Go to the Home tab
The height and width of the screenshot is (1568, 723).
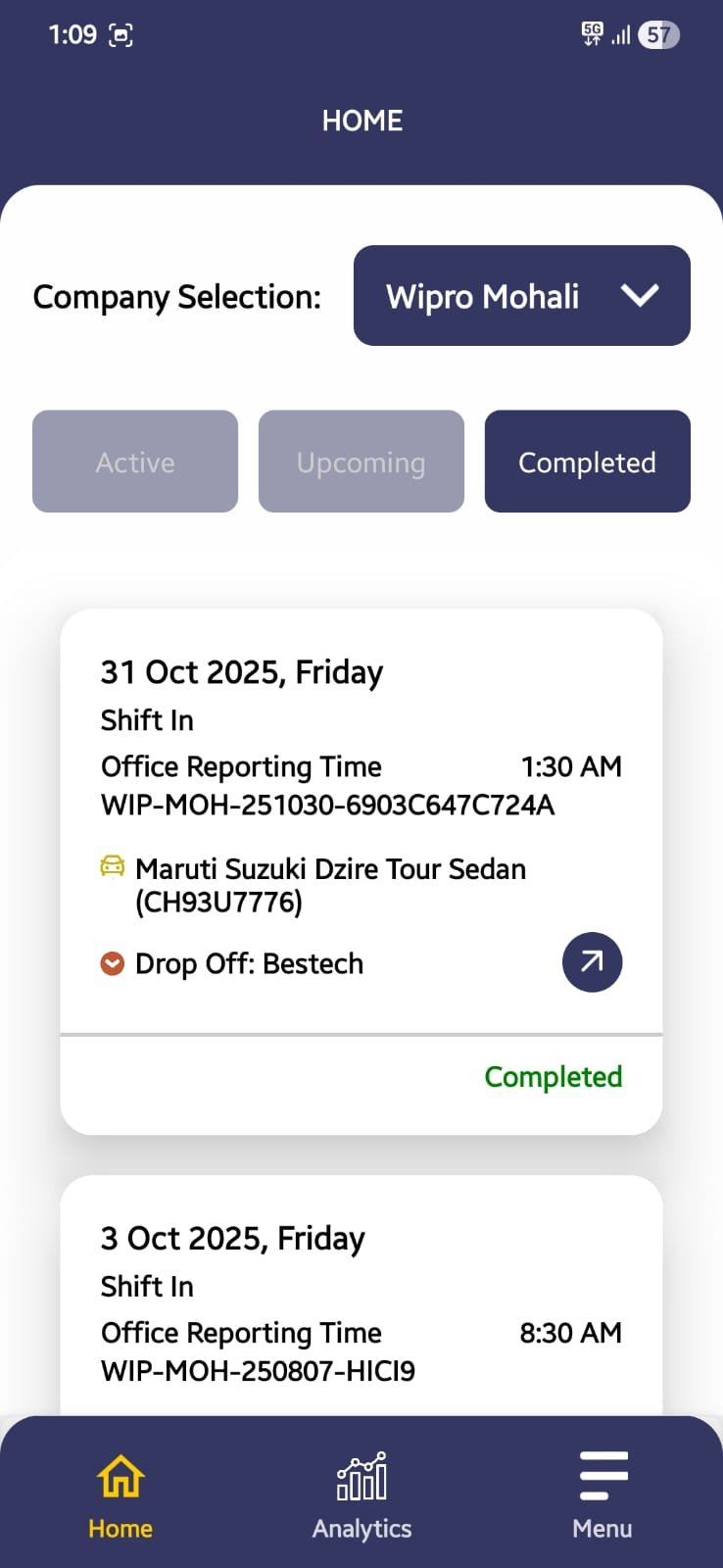coord(120,1495)
